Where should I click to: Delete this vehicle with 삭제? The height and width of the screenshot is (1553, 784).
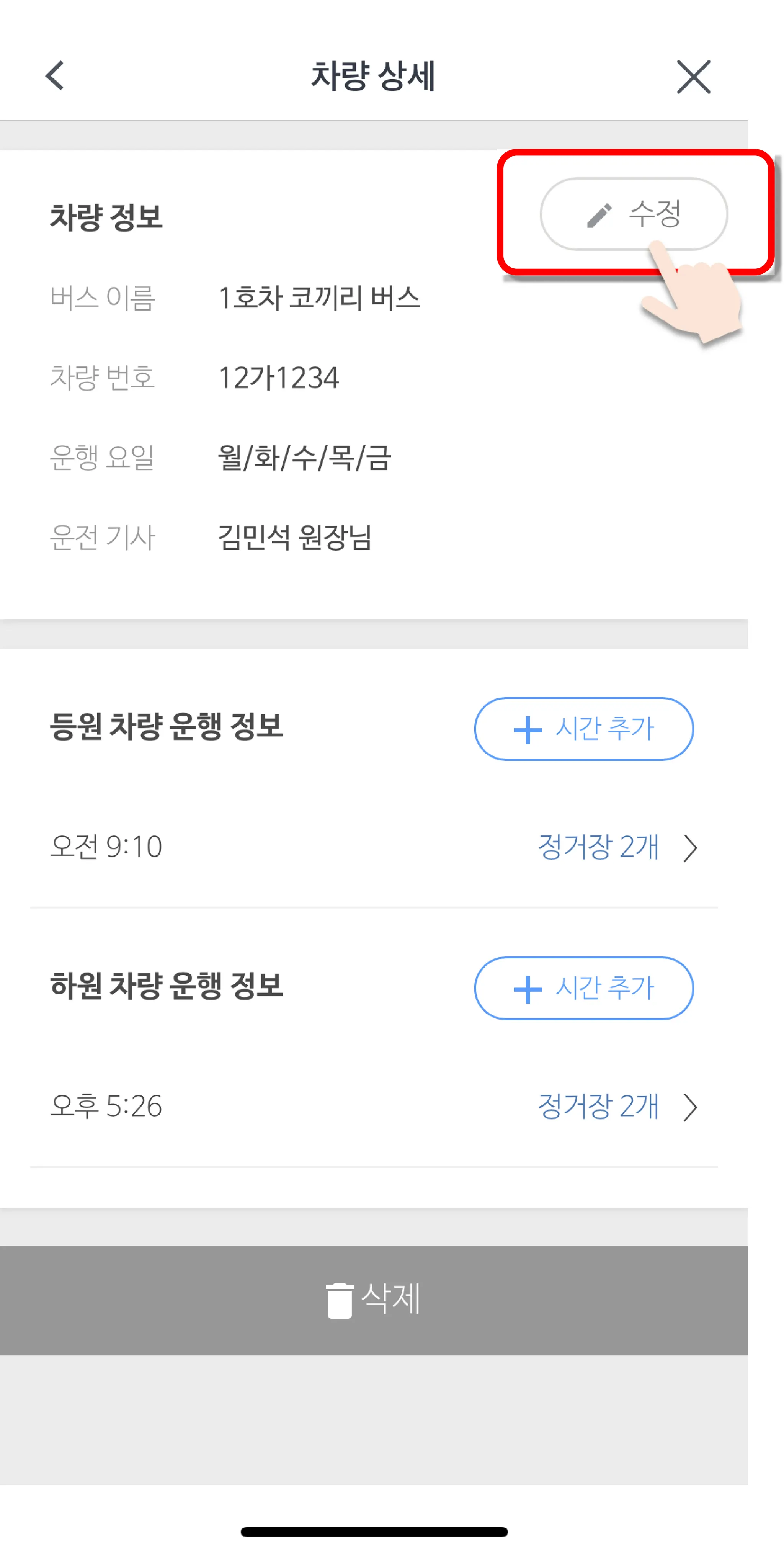click(x=374, y=1300)
